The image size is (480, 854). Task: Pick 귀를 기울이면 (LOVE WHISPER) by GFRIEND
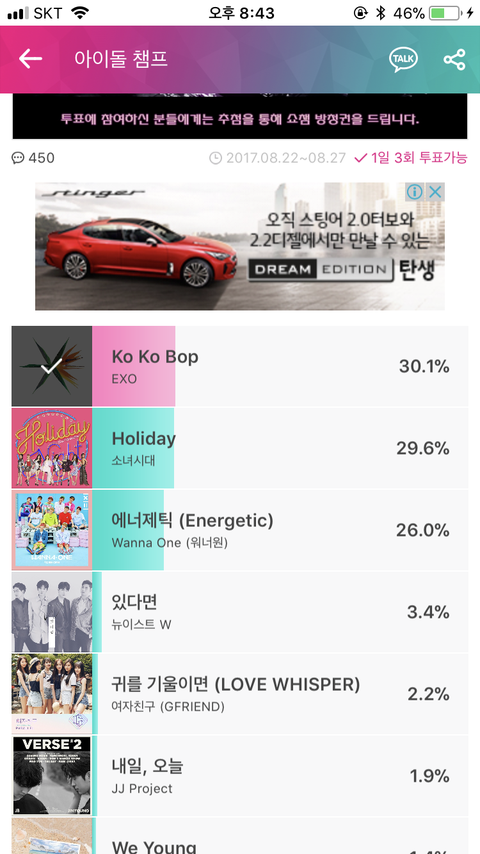240,694
